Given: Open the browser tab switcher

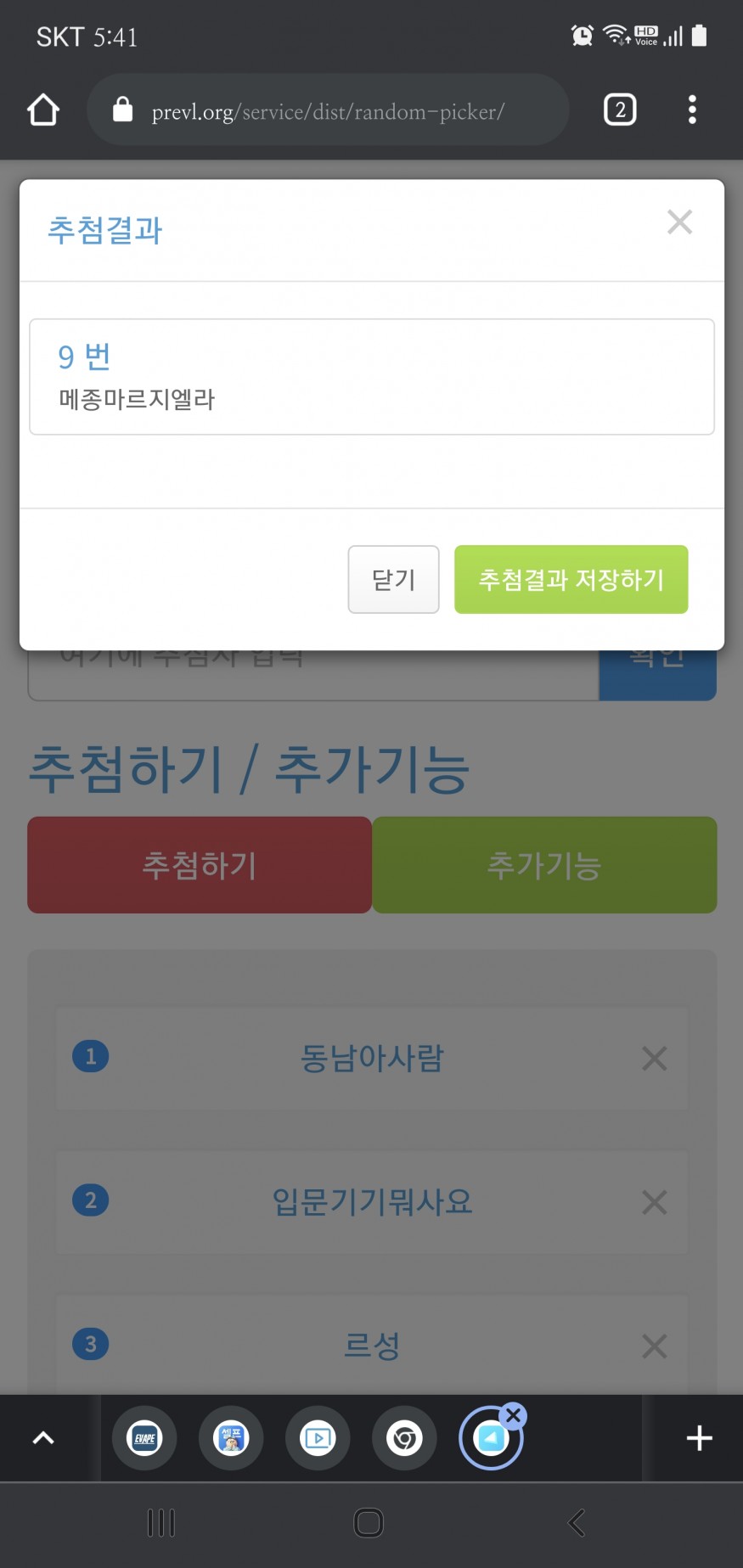Looking at the screenshot, I should [620, 110].
